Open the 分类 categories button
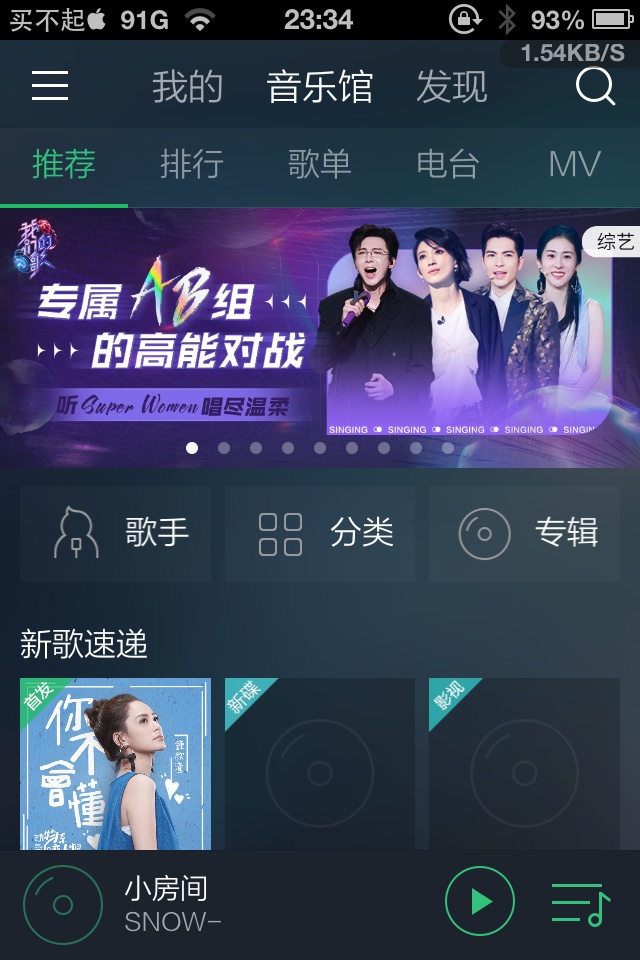The height and width of the screenshot is (960, 640). [320, 534]
